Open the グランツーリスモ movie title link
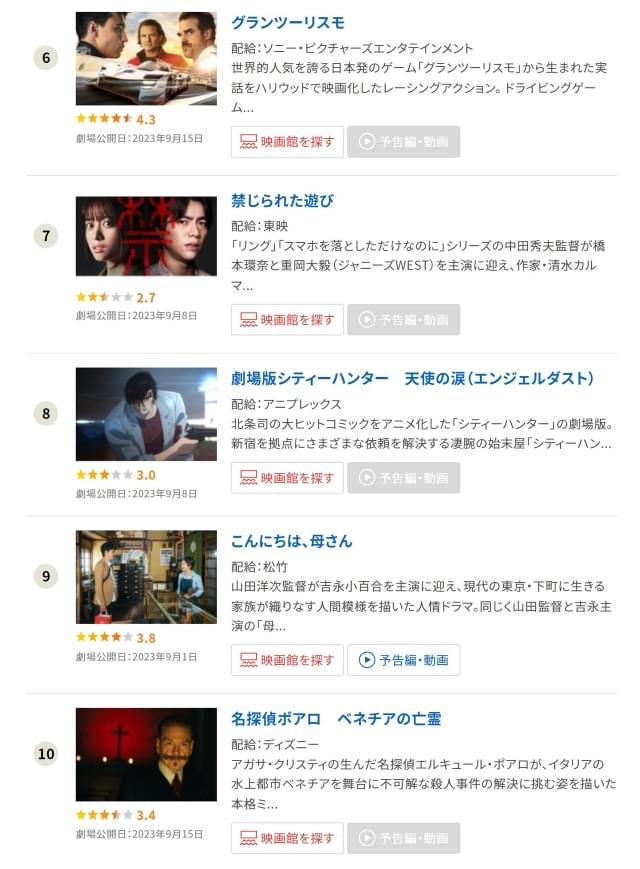This screenshot has height=869, width=640. click(287, 22)
